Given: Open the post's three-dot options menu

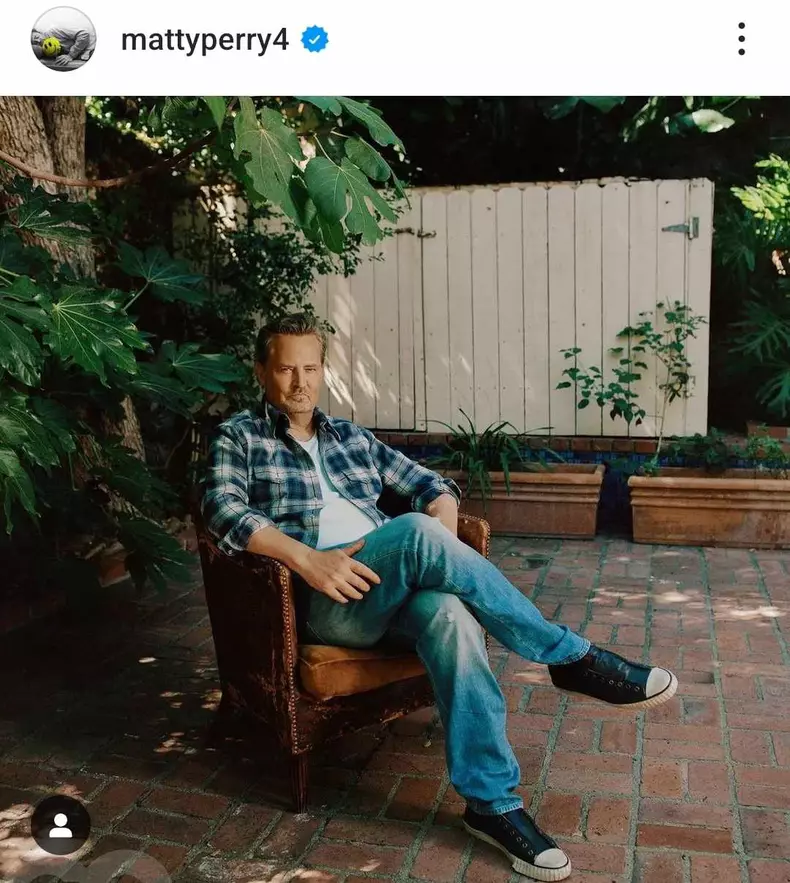Looking at the screenshot, I should (741, 39).
